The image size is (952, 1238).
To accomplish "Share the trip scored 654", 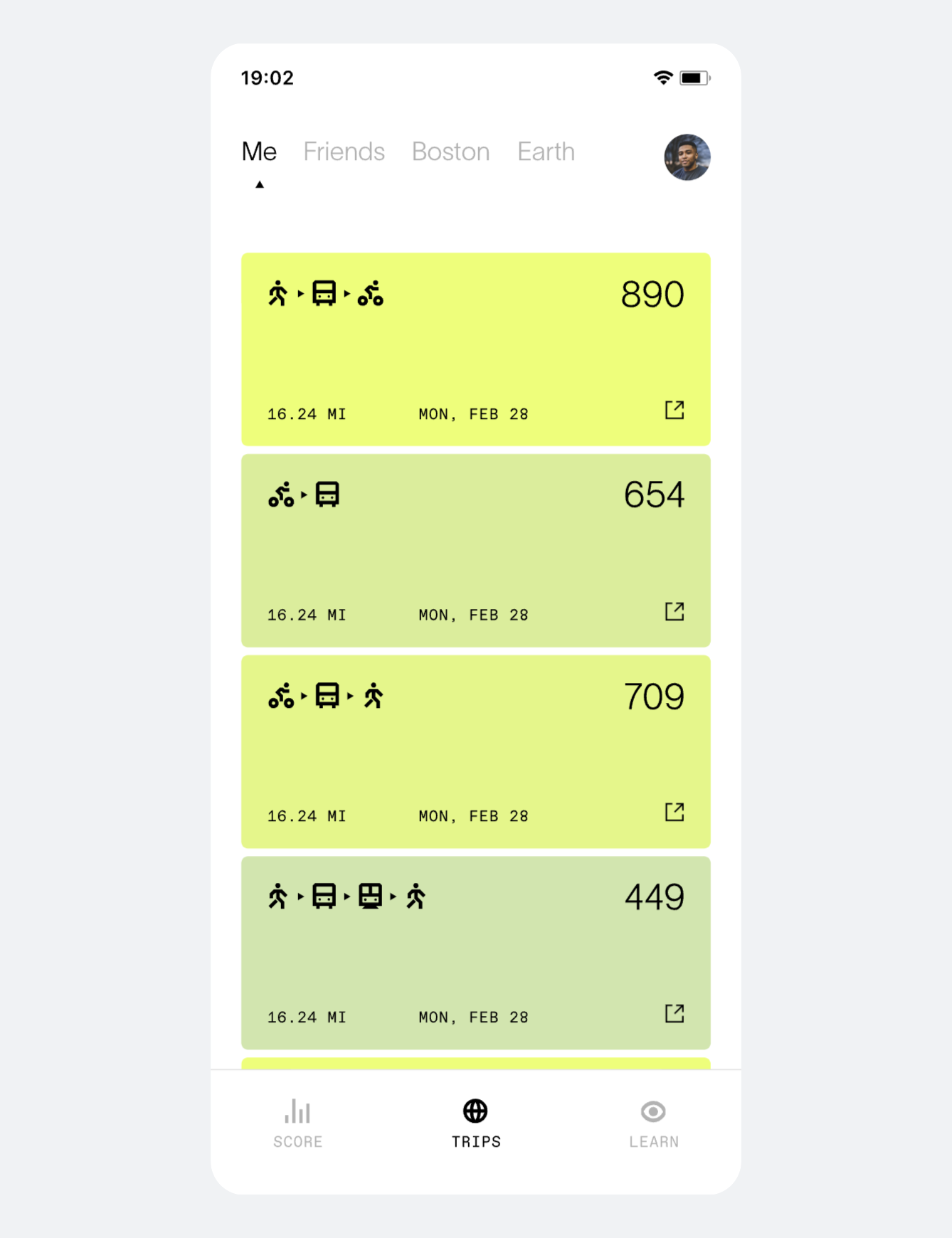I will [x=674, y=611].
